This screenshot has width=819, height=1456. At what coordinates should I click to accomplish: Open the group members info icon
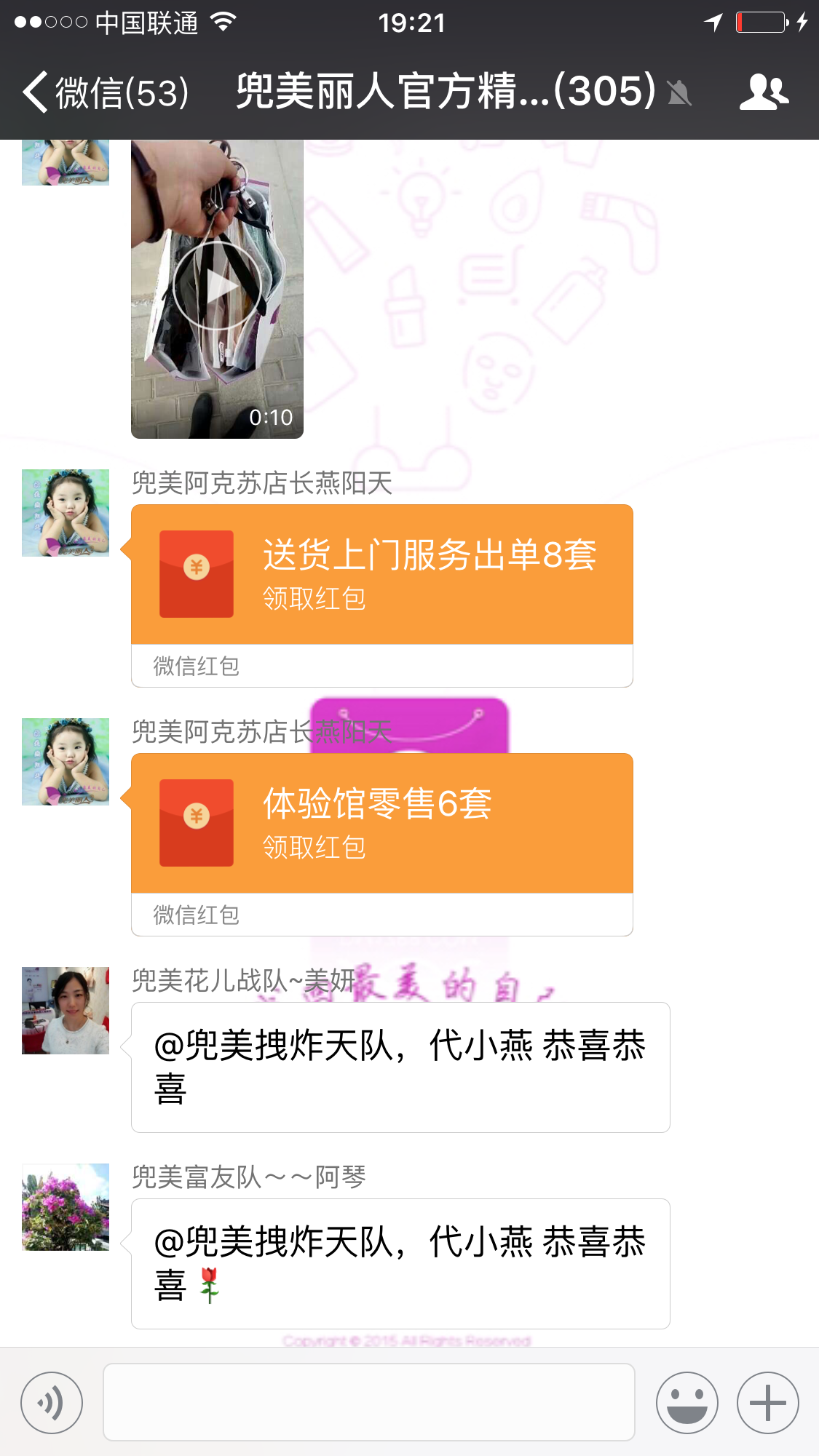764,92
